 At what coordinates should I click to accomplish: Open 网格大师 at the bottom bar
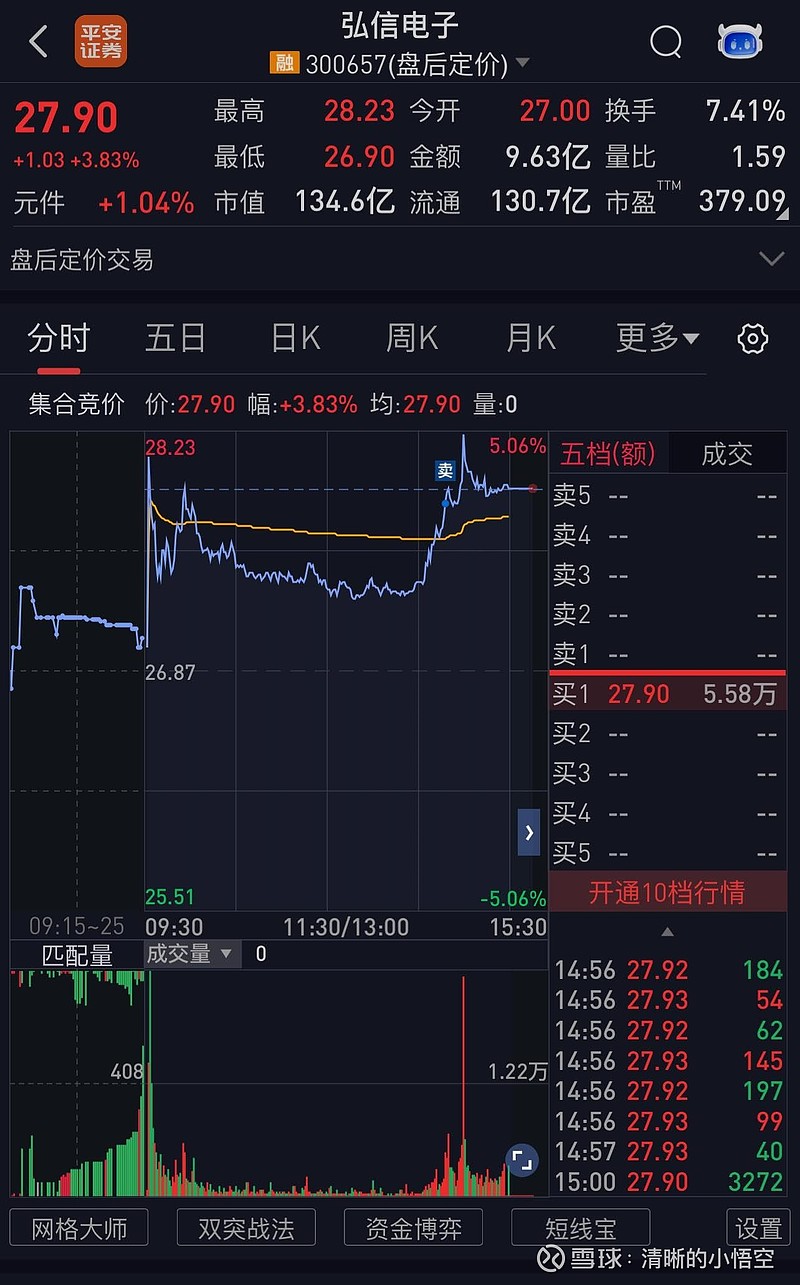[x=79, y=1227]
